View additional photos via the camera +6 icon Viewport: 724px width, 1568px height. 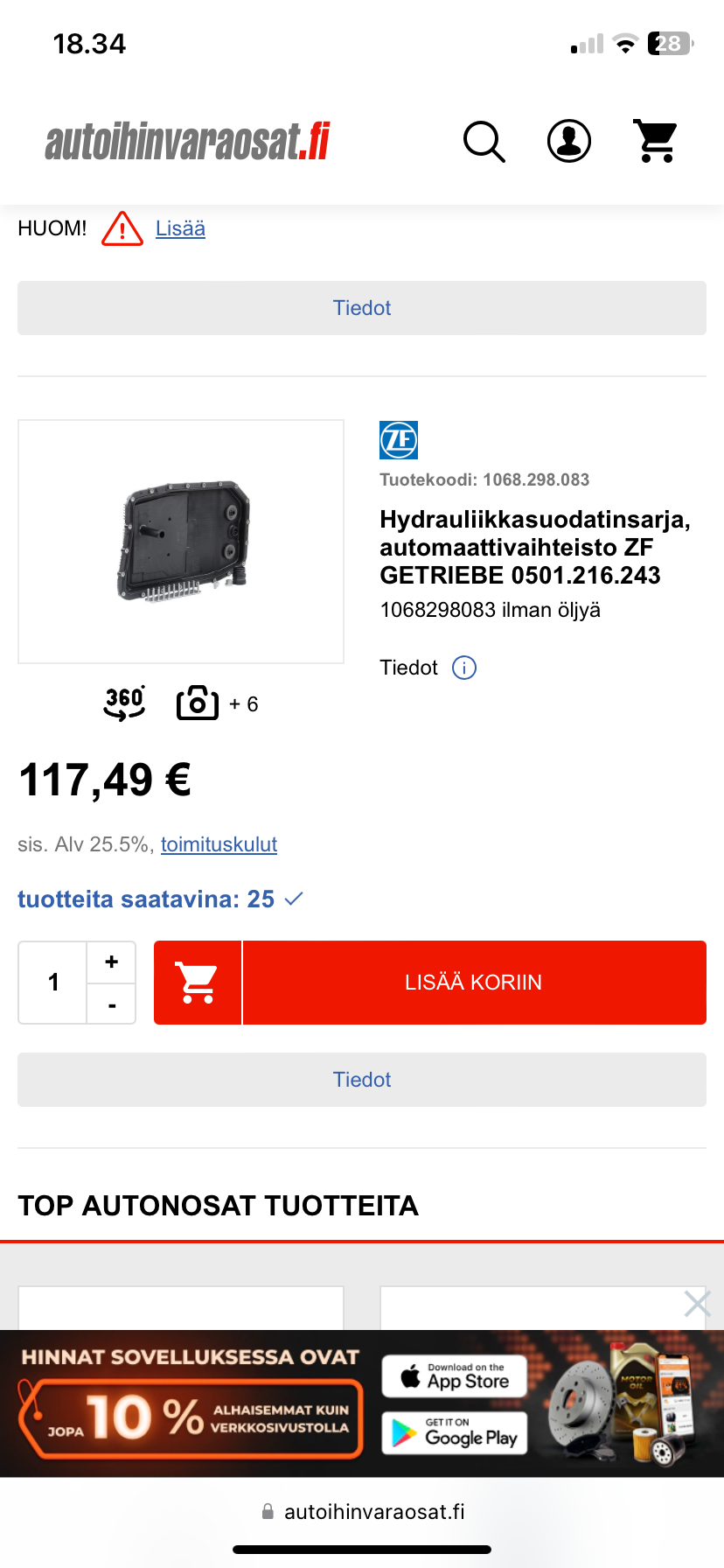click(x=197, y=703)
